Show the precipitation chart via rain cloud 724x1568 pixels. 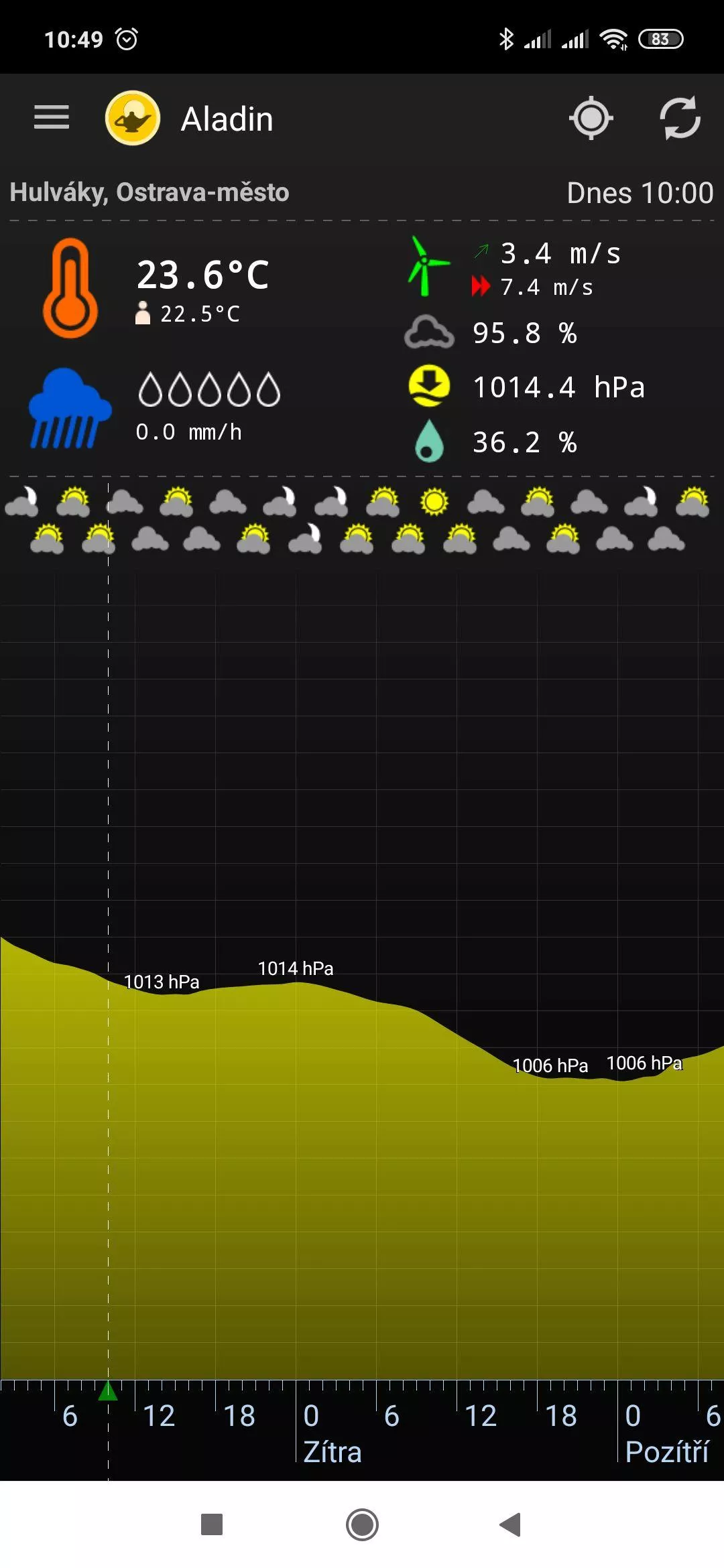[70, 408]
